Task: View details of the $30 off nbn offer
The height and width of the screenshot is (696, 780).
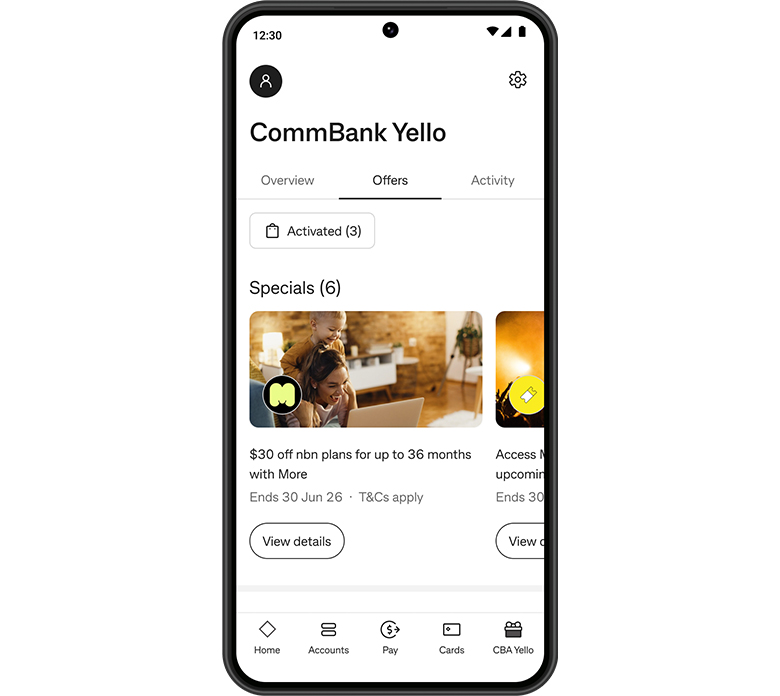Action: [x=297, y=541]
